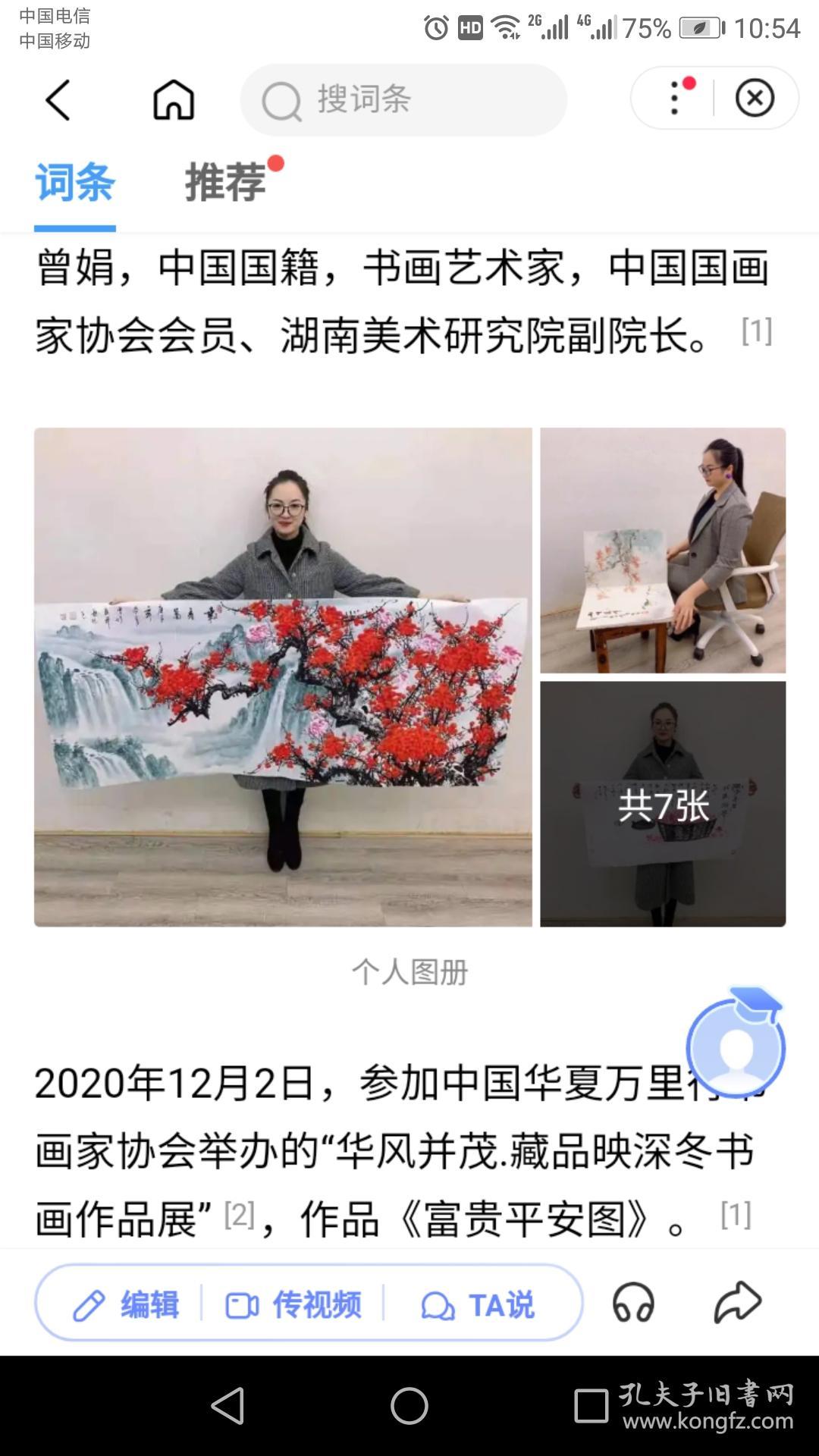819x1456 pixels.
Task: View the photo of the artist seated
Action: (663, 550)
